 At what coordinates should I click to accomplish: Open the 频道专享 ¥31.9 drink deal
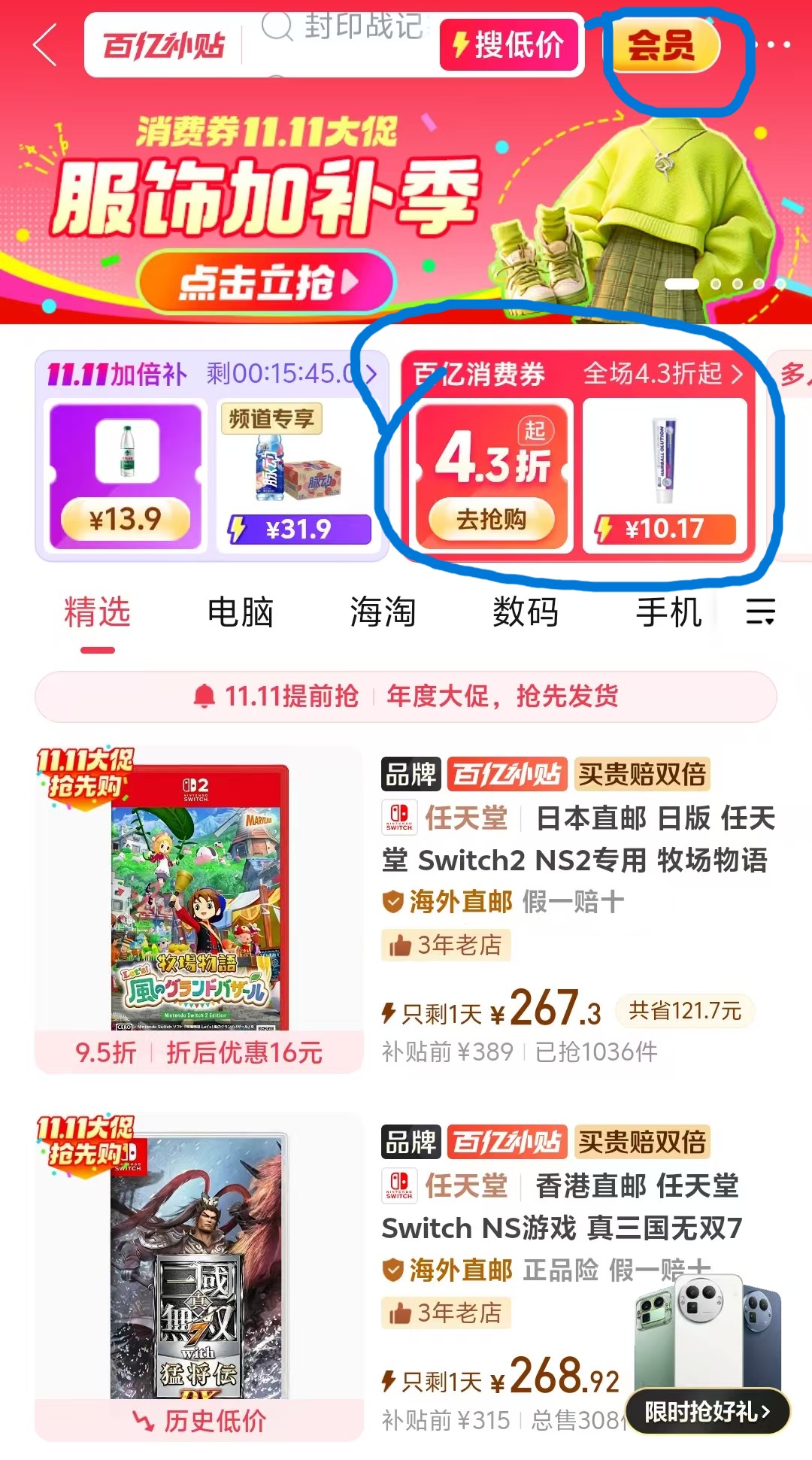pos(298,475)
